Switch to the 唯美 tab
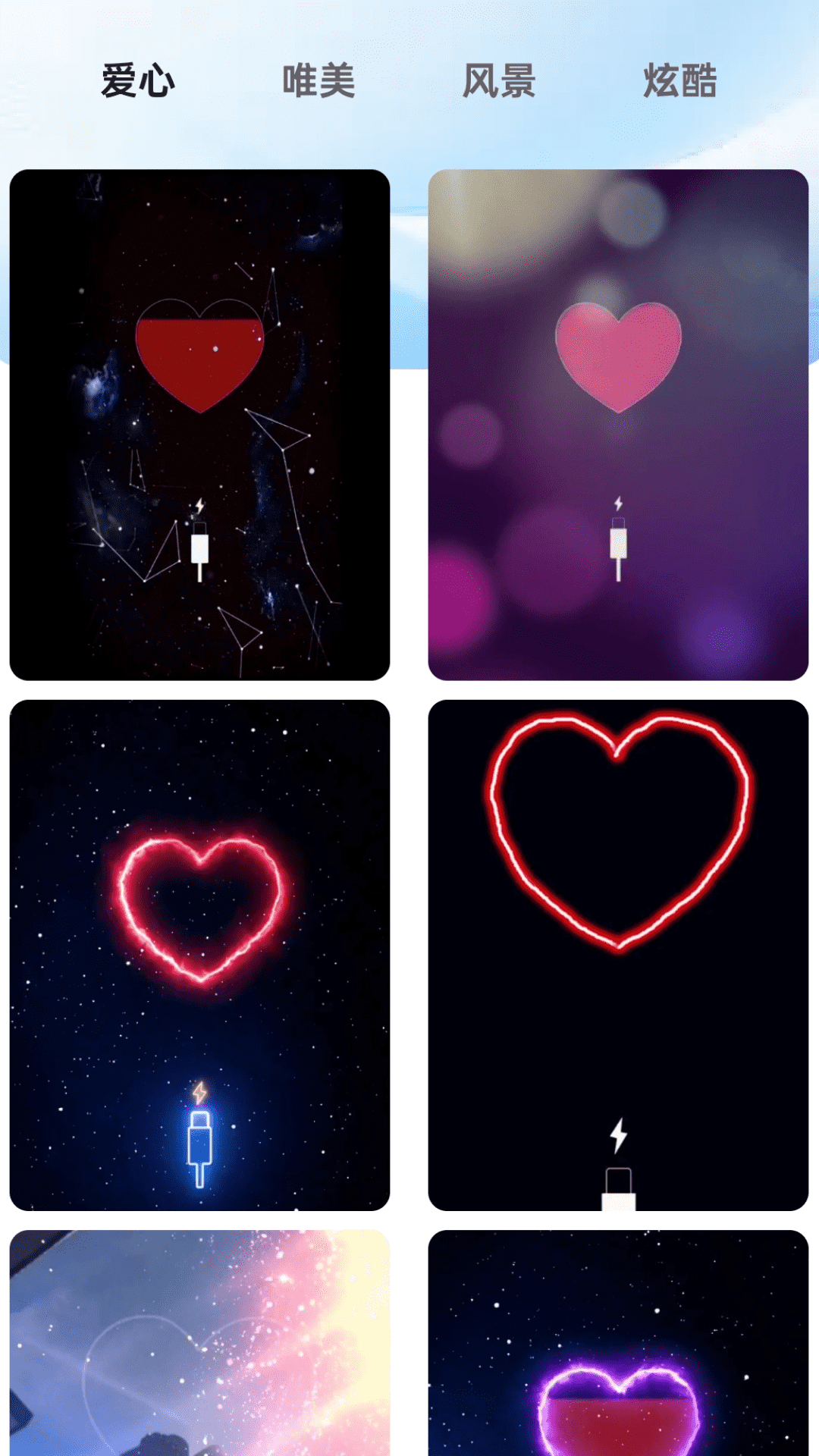 [x=318, y=81]
